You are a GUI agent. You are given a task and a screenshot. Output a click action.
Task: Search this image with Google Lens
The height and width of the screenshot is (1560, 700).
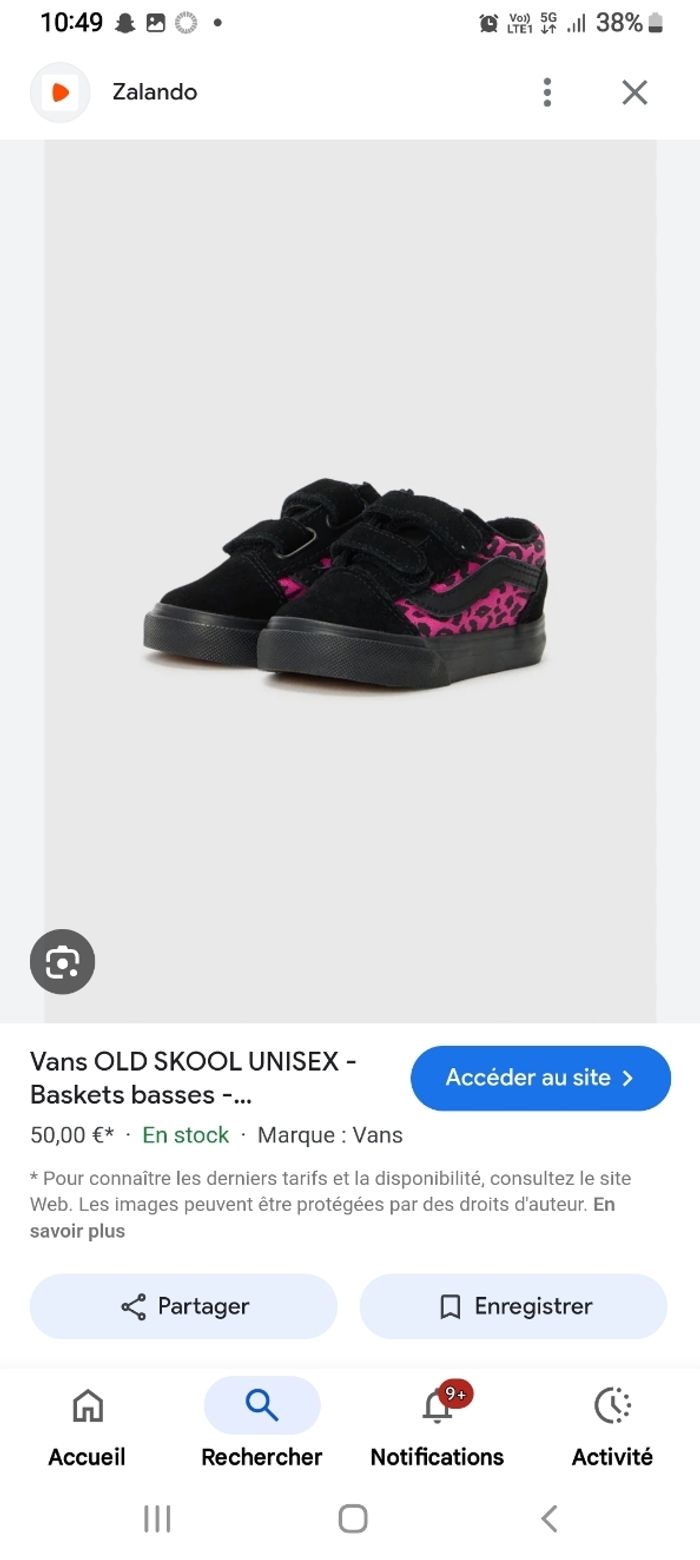pyautogui.click(x=62, y=962)
